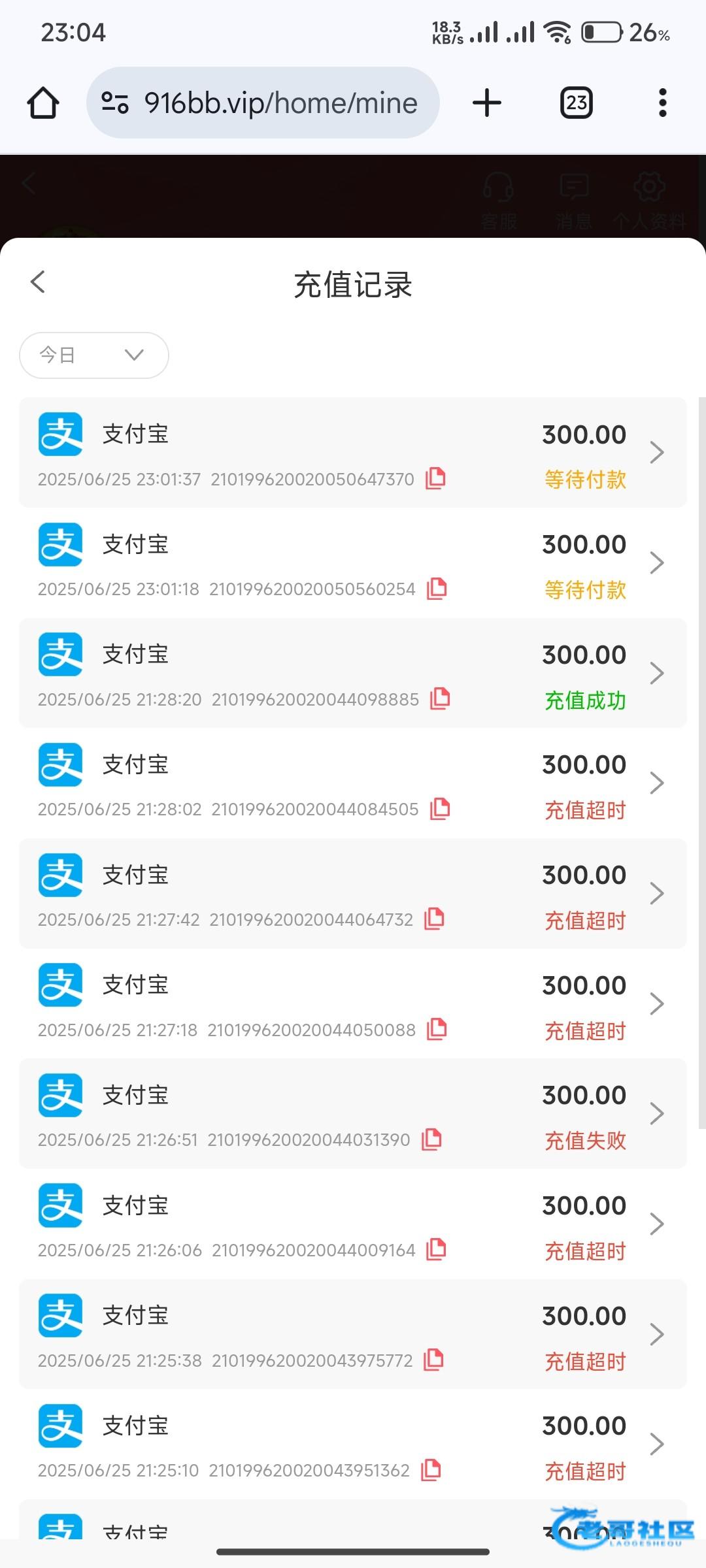Open the browser overflow menu
The width and height of the screenshot is (706, 1568).
(x=662, y=103)
